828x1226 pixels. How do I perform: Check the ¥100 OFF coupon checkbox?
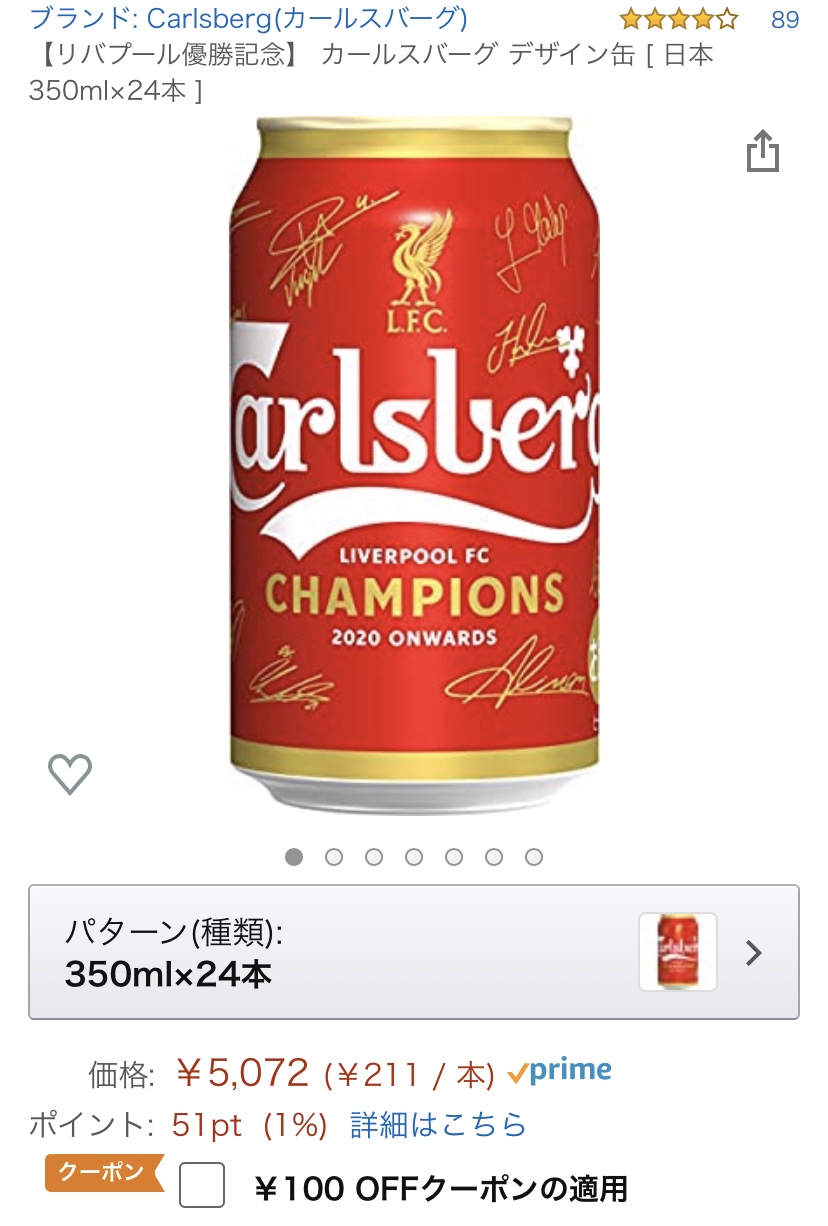pos(201,1186)
